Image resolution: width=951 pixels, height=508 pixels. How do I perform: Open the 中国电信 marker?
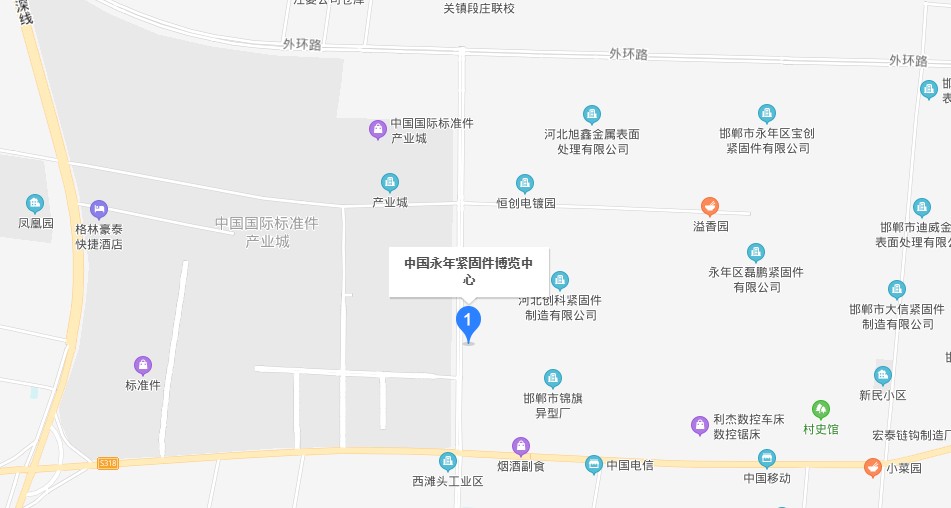coord(593,465)
